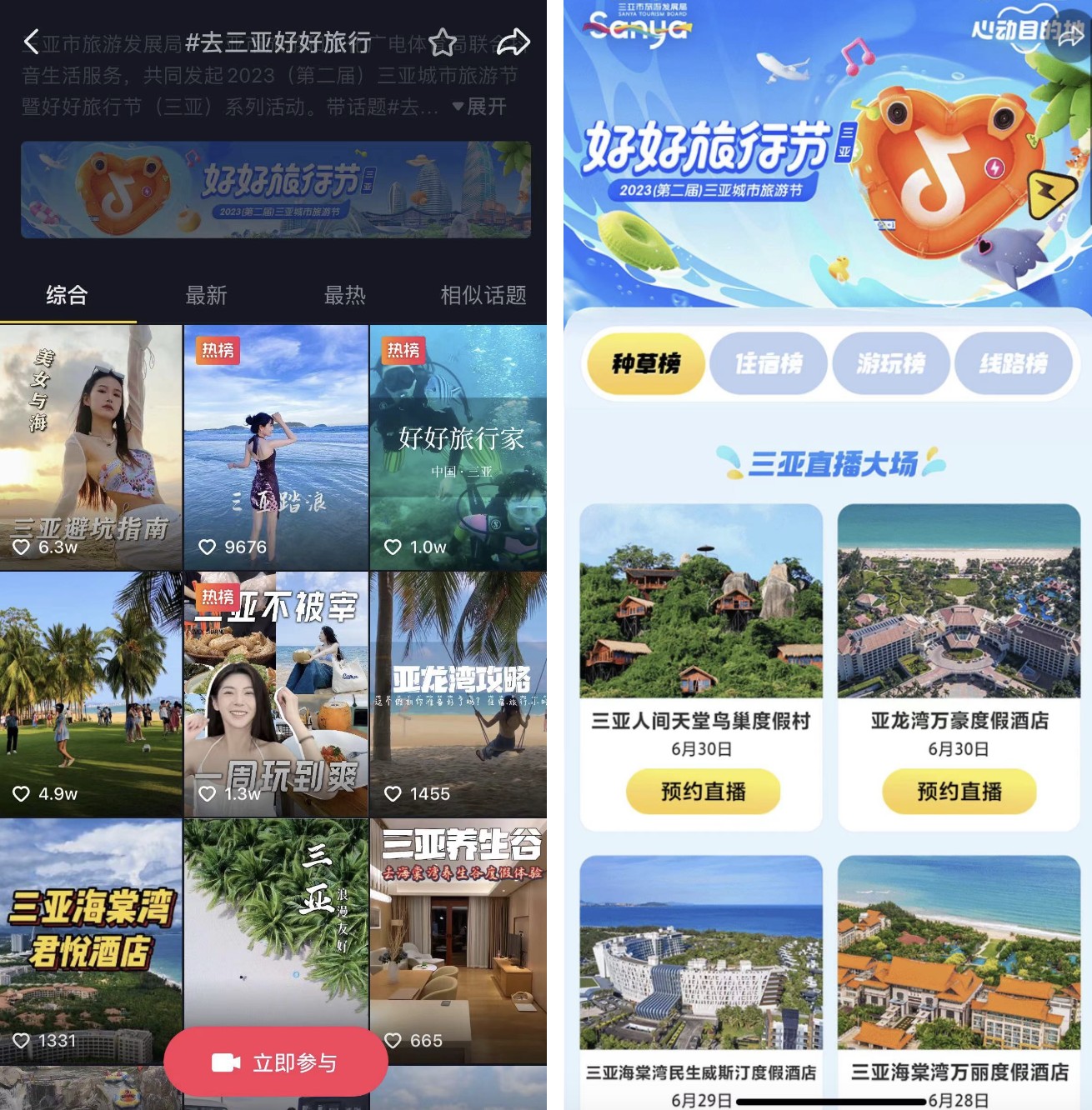Image resolution: width=1092 pixels, height=1110 pixels.
Task: Open the 三亚养生谷 video
Action: [x=458, y=940]
